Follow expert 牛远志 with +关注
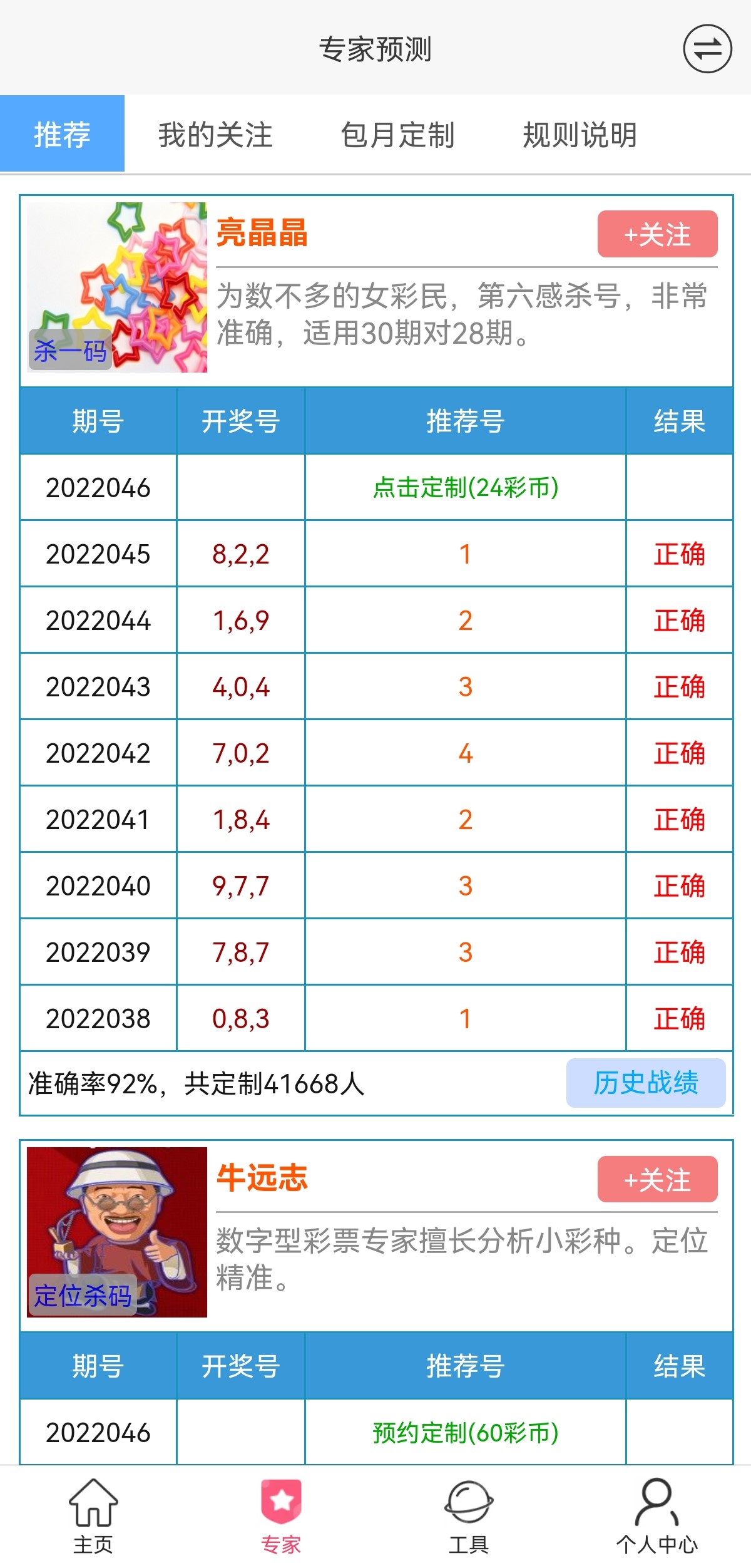Viewport: 751px width, 1568px height. click(x=657, y=1179)
